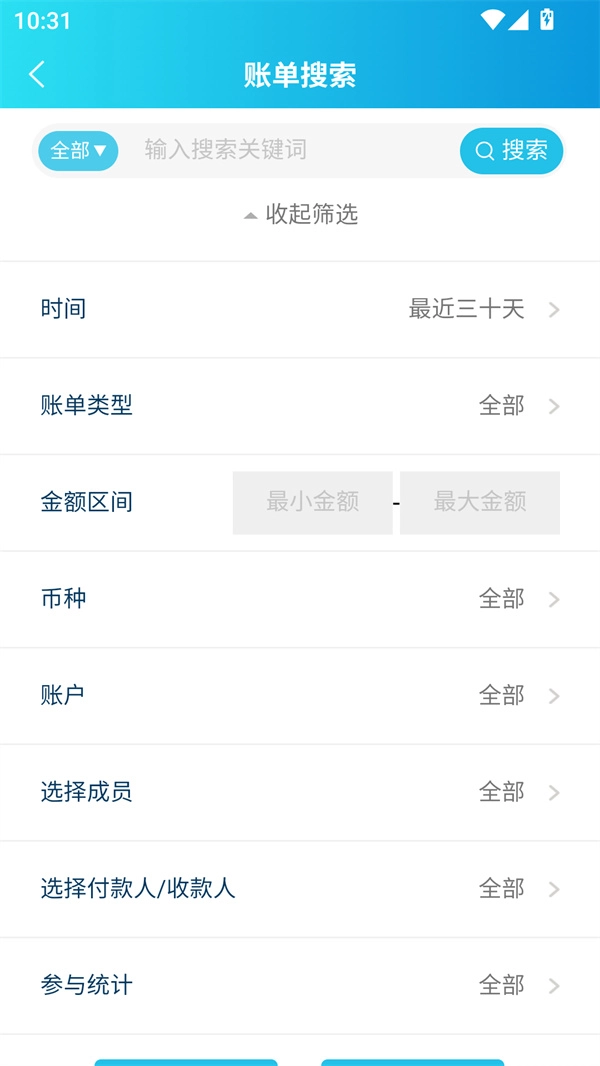Tap the 搜索 button

511,151
